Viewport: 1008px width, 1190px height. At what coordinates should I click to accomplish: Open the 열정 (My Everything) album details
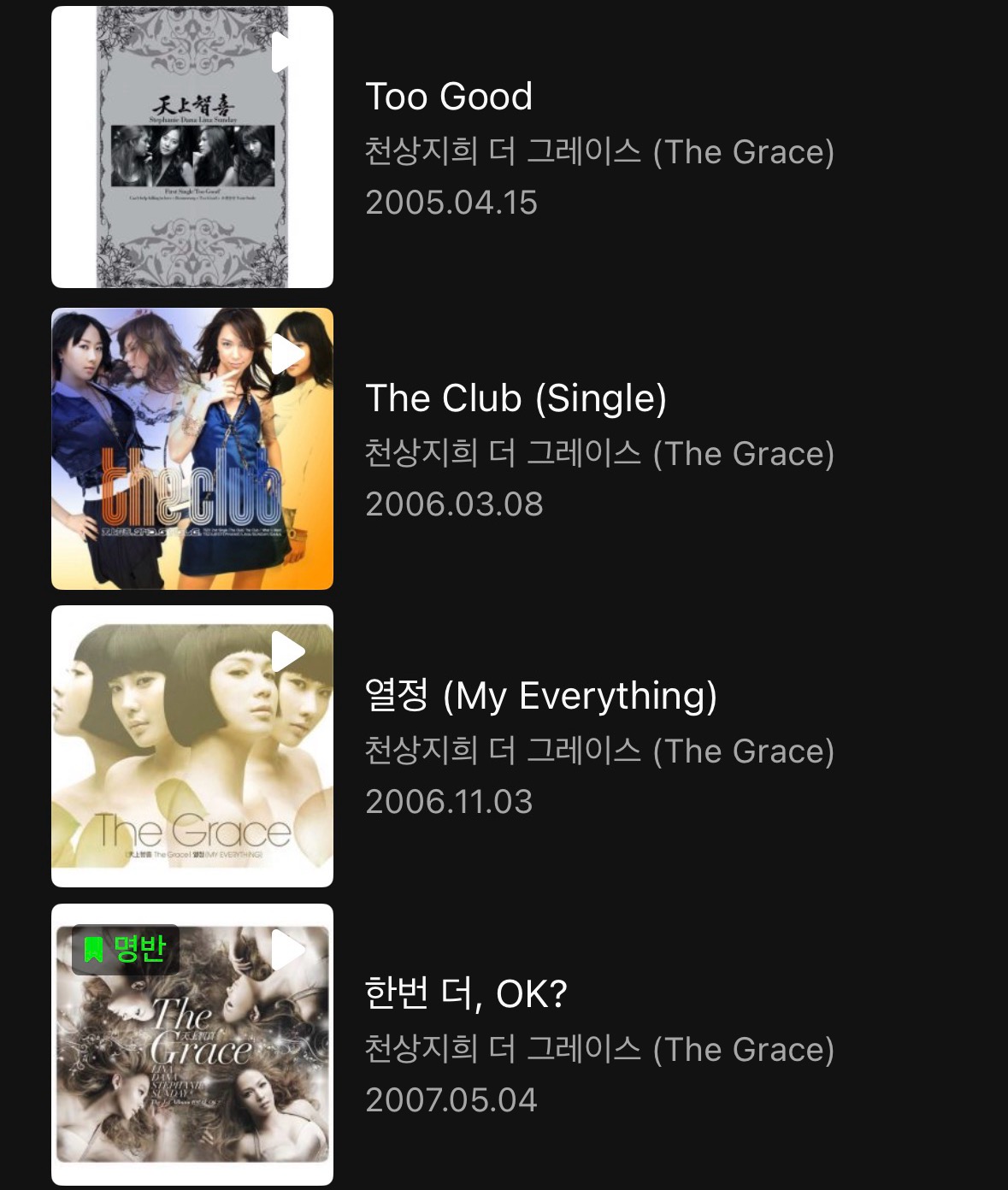540,696
